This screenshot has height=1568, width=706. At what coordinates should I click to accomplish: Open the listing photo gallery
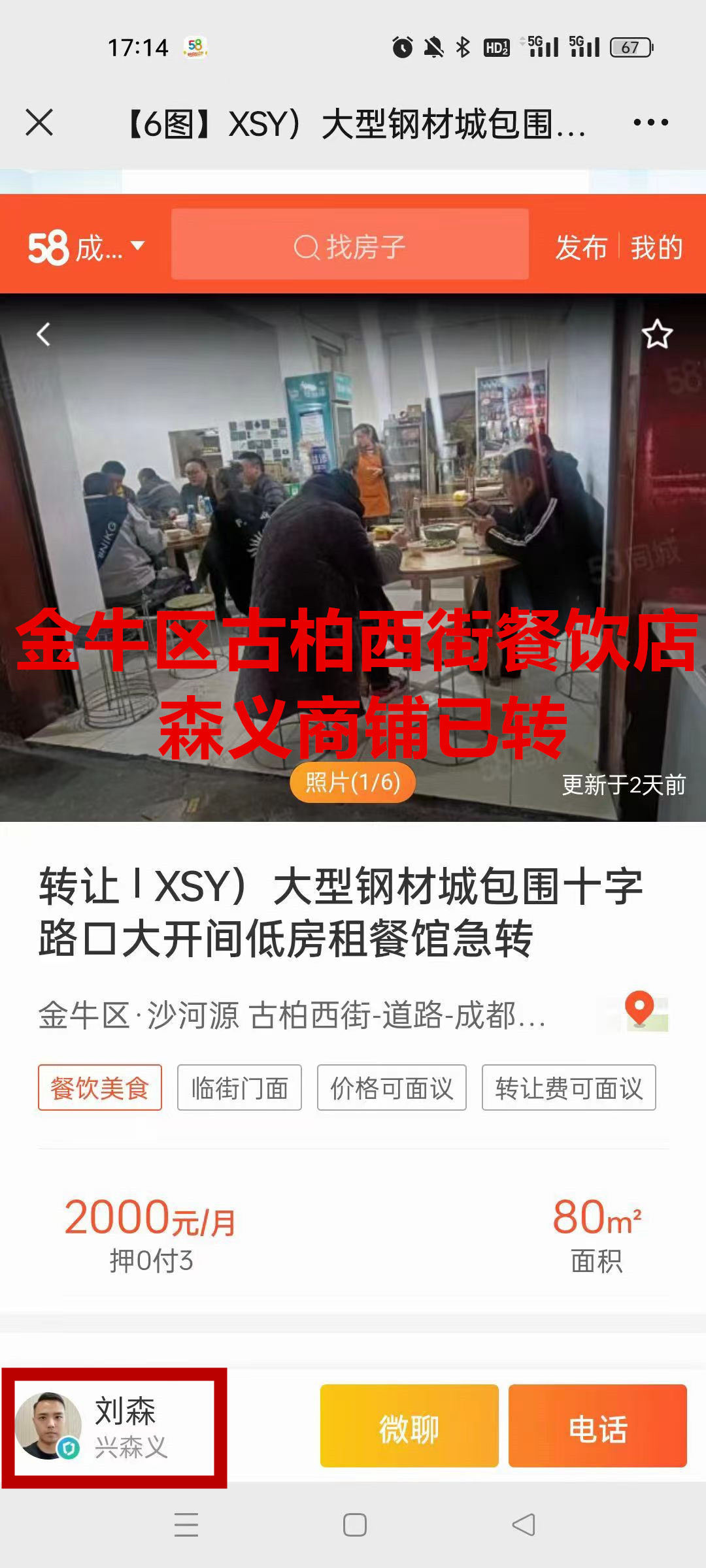(x=353, y=782)
